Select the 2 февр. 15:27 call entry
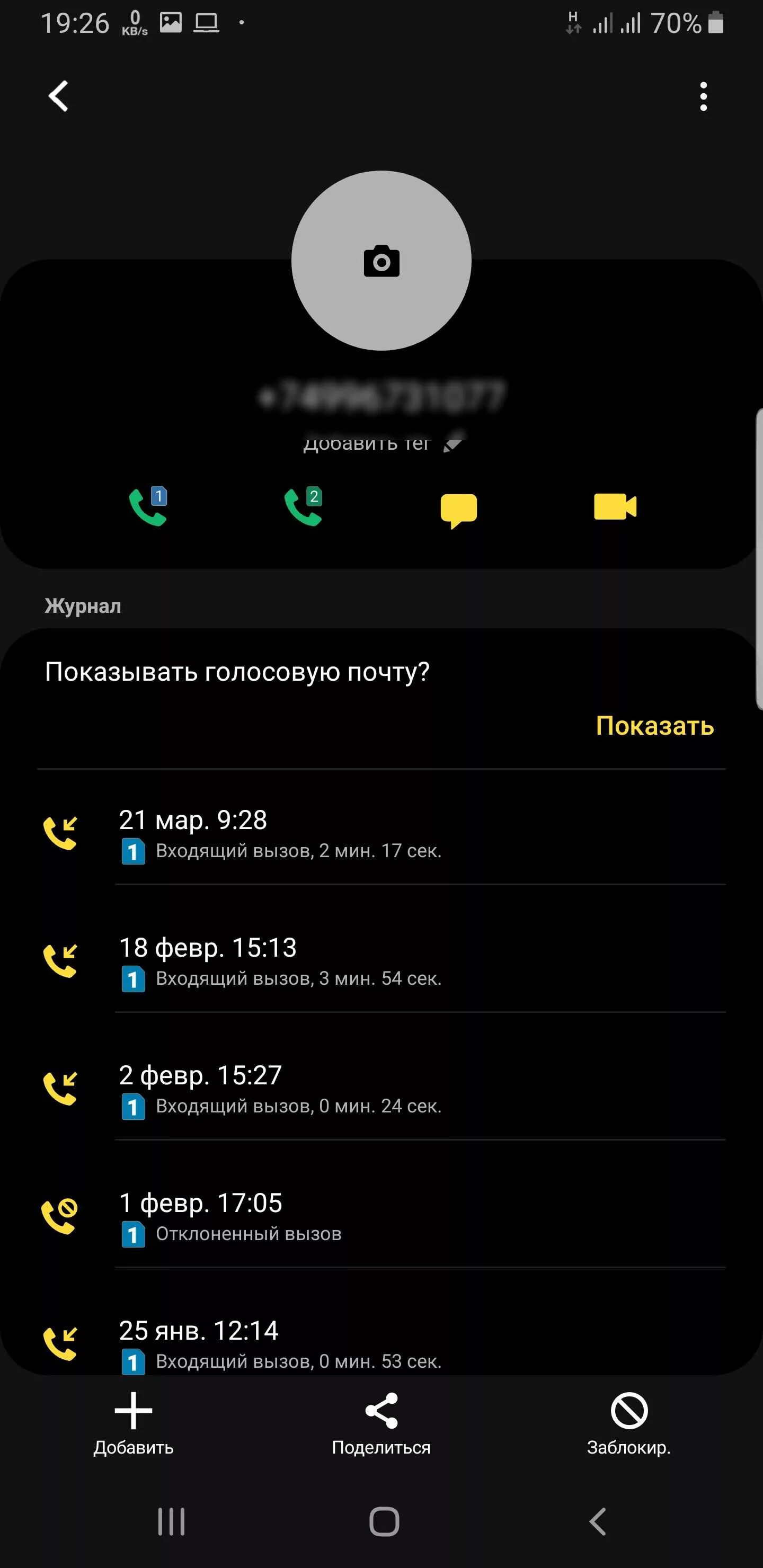The height and width of the screenshot is (1568, 763). (x=381, y=1089)
